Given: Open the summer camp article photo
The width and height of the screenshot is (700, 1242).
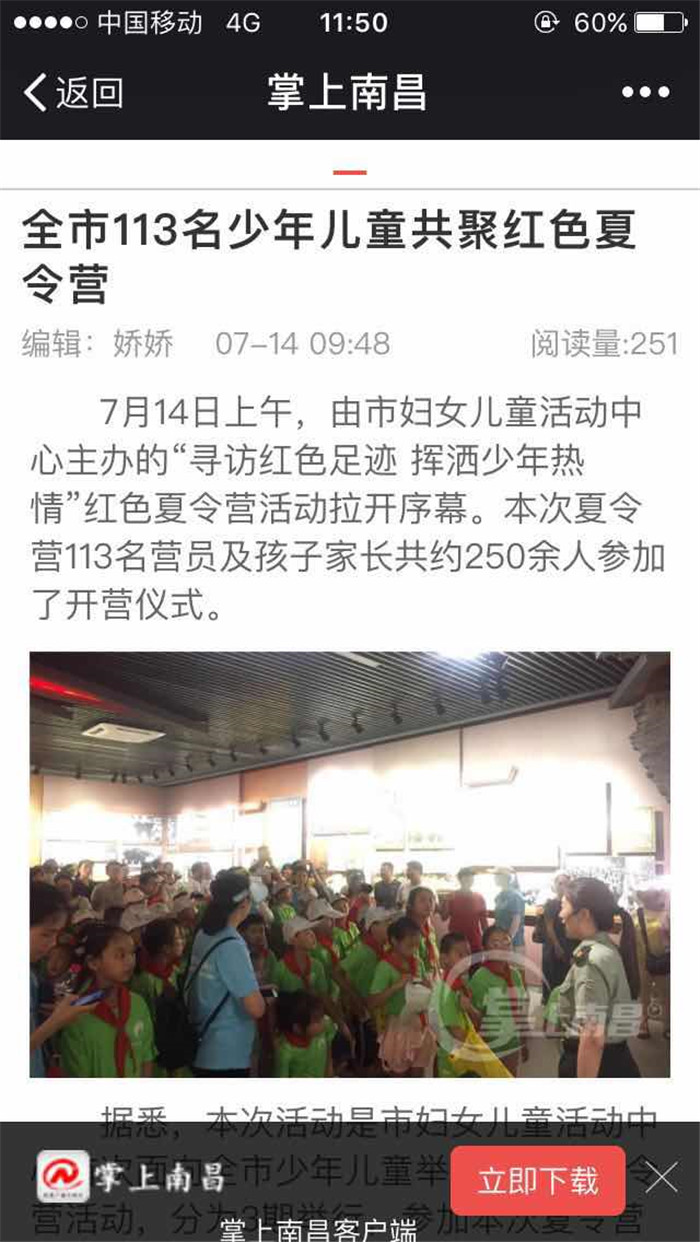Looking at the screenshot, I should point(350,864).
